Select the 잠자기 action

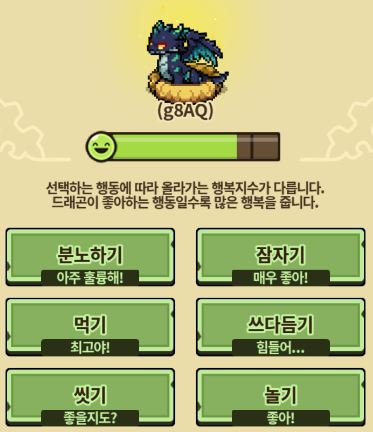(x=281, y=257)
